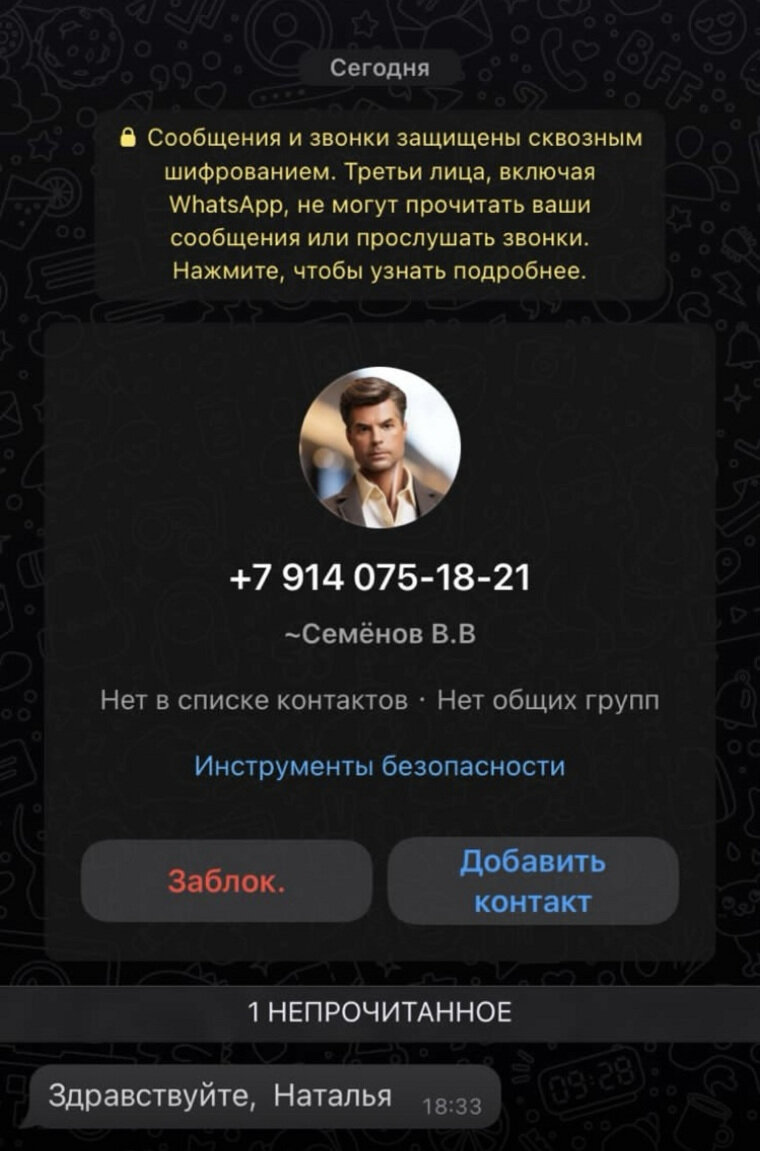Viewport: 760px width, 1151px height.
Task: Tap the blue "Добавить контакт" action text
Action: coord(533,879)
